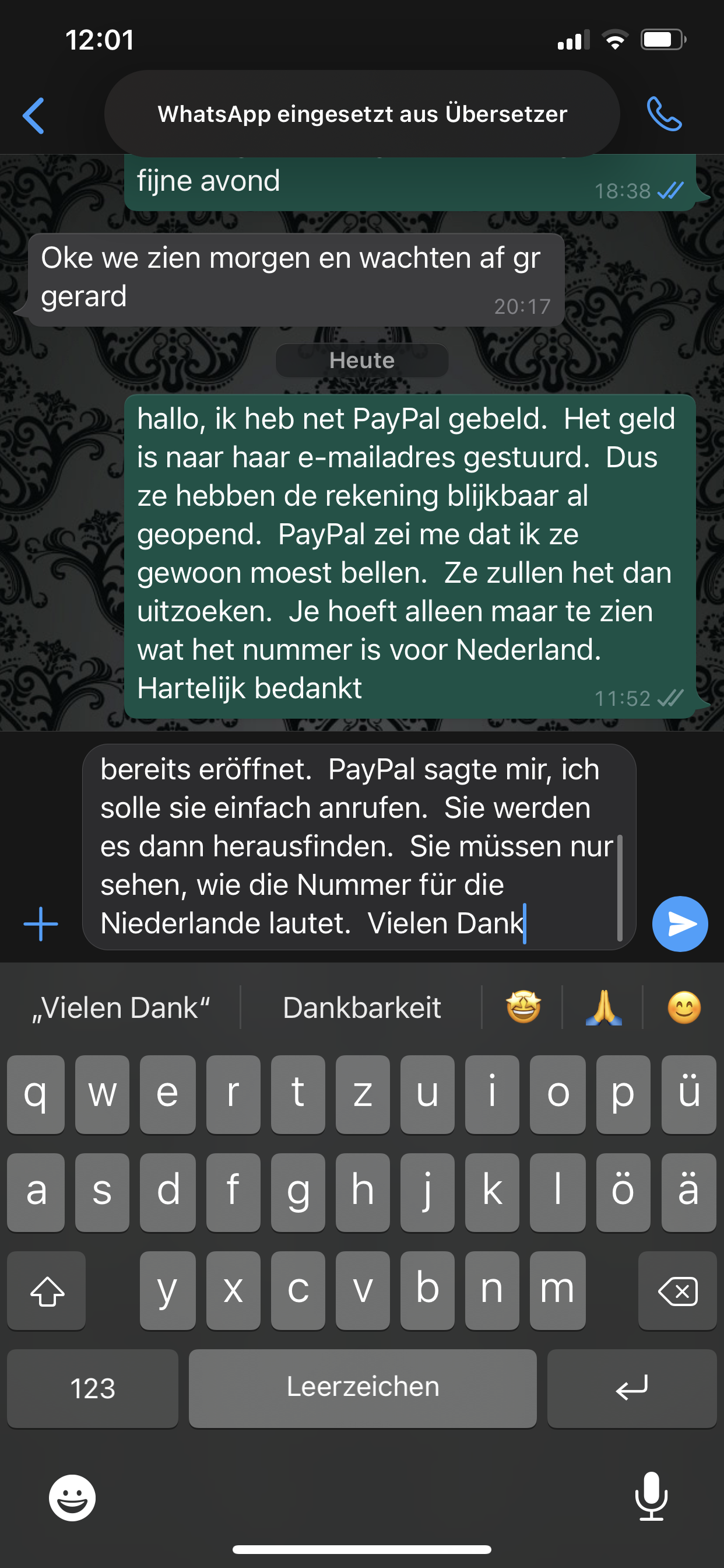The width and height of the screenshot is (724, 1568).
Task: Tap the Leerzeichen space bar
Action: point(363,1388)
